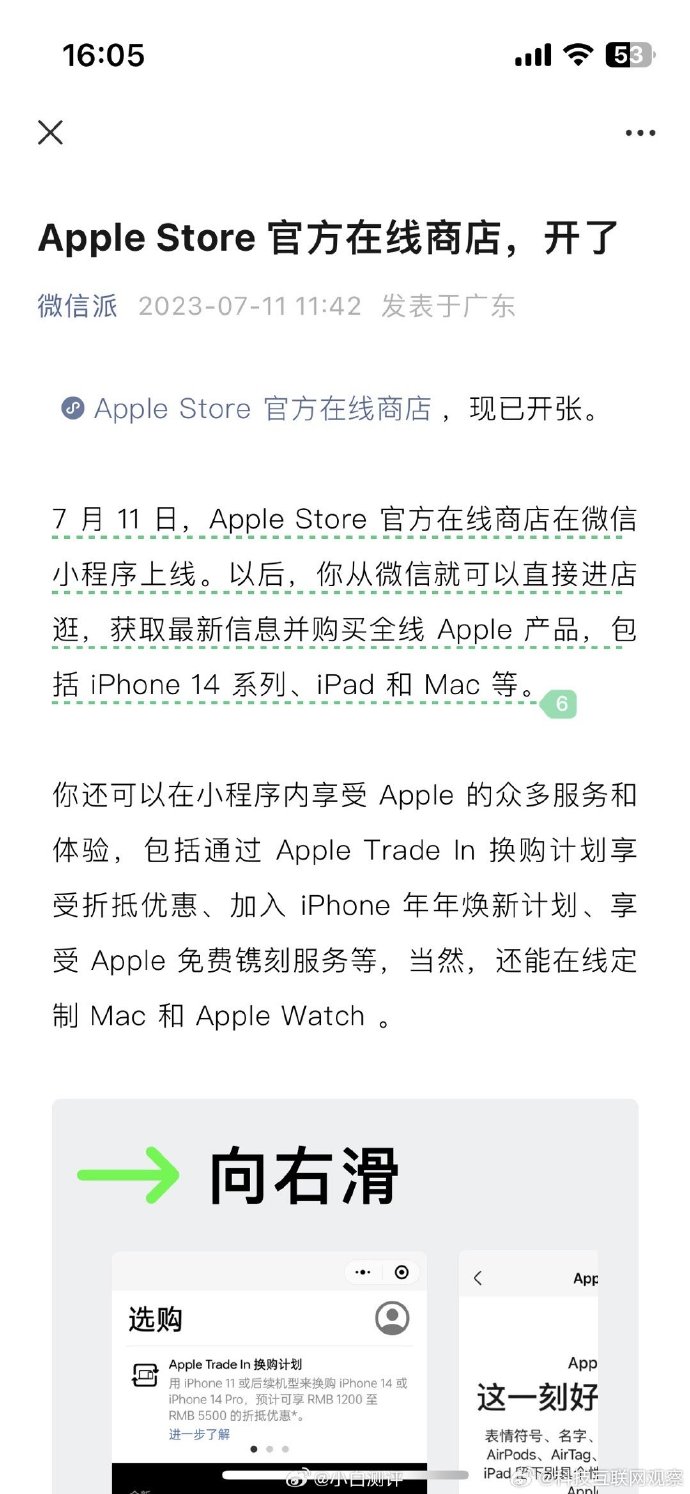Open the 微信派 account profile
The image size is (690, 1494).
click(78, 305)
